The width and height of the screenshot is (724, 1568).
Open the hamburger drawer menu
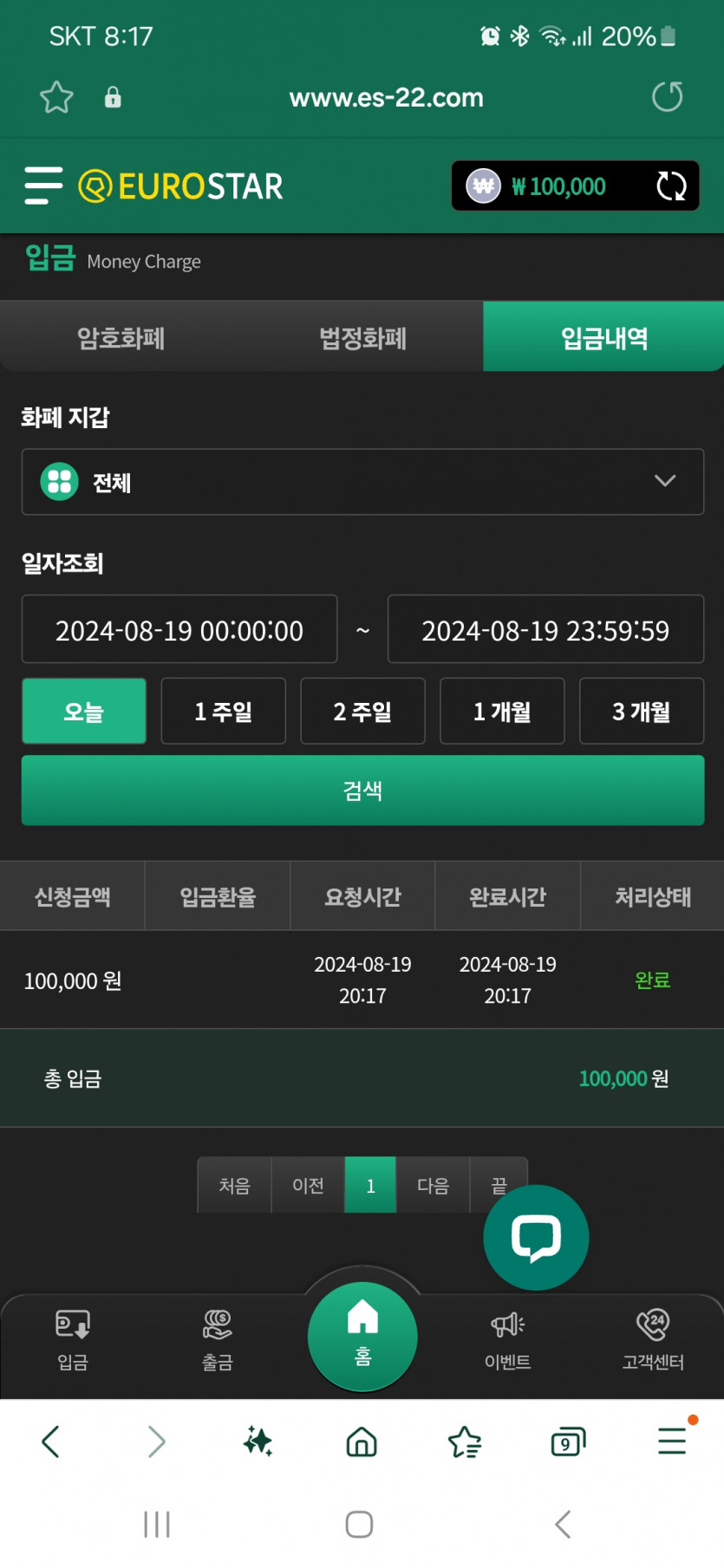click(x=43, y=185)
